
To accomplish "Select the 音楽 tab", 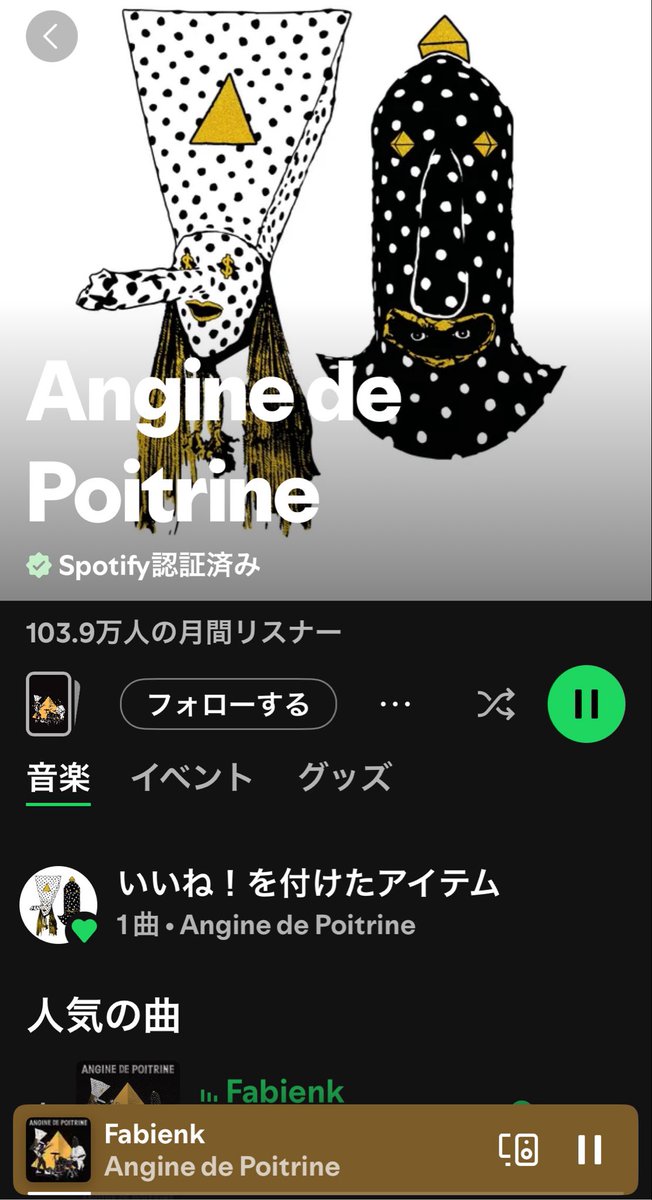I will pyautogui.click(x=59, y=777).
